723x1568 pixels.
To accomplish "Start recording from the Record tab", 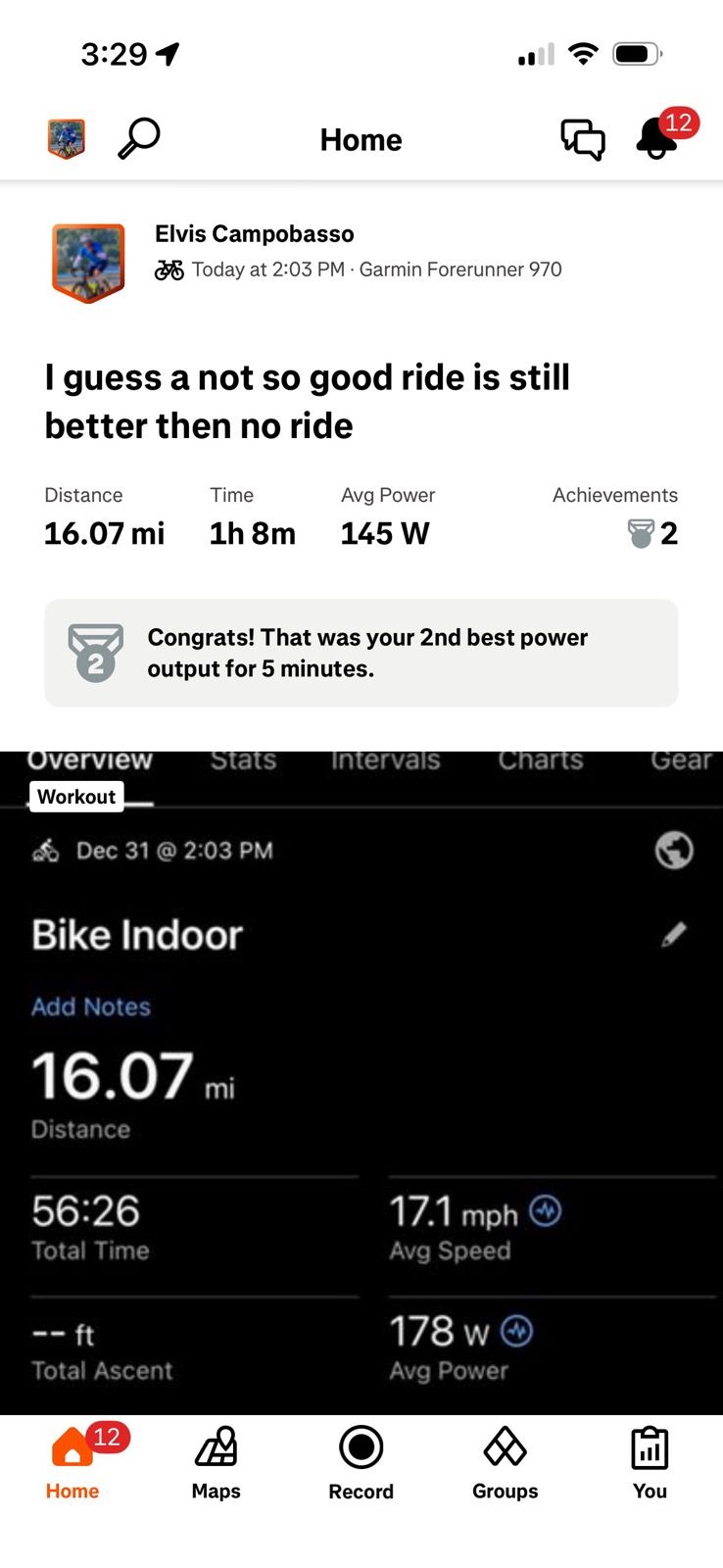I will point(361,1463).
